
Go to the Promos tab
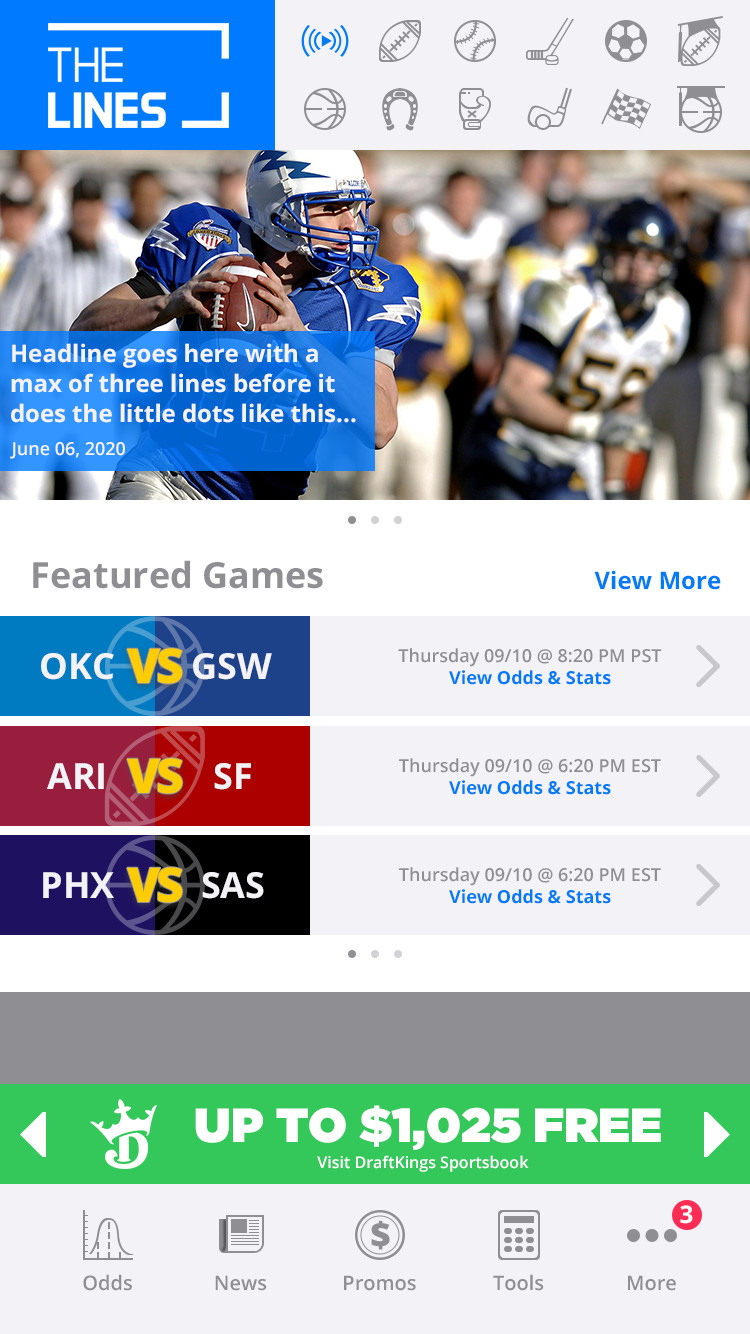[x=379, y=1251]
